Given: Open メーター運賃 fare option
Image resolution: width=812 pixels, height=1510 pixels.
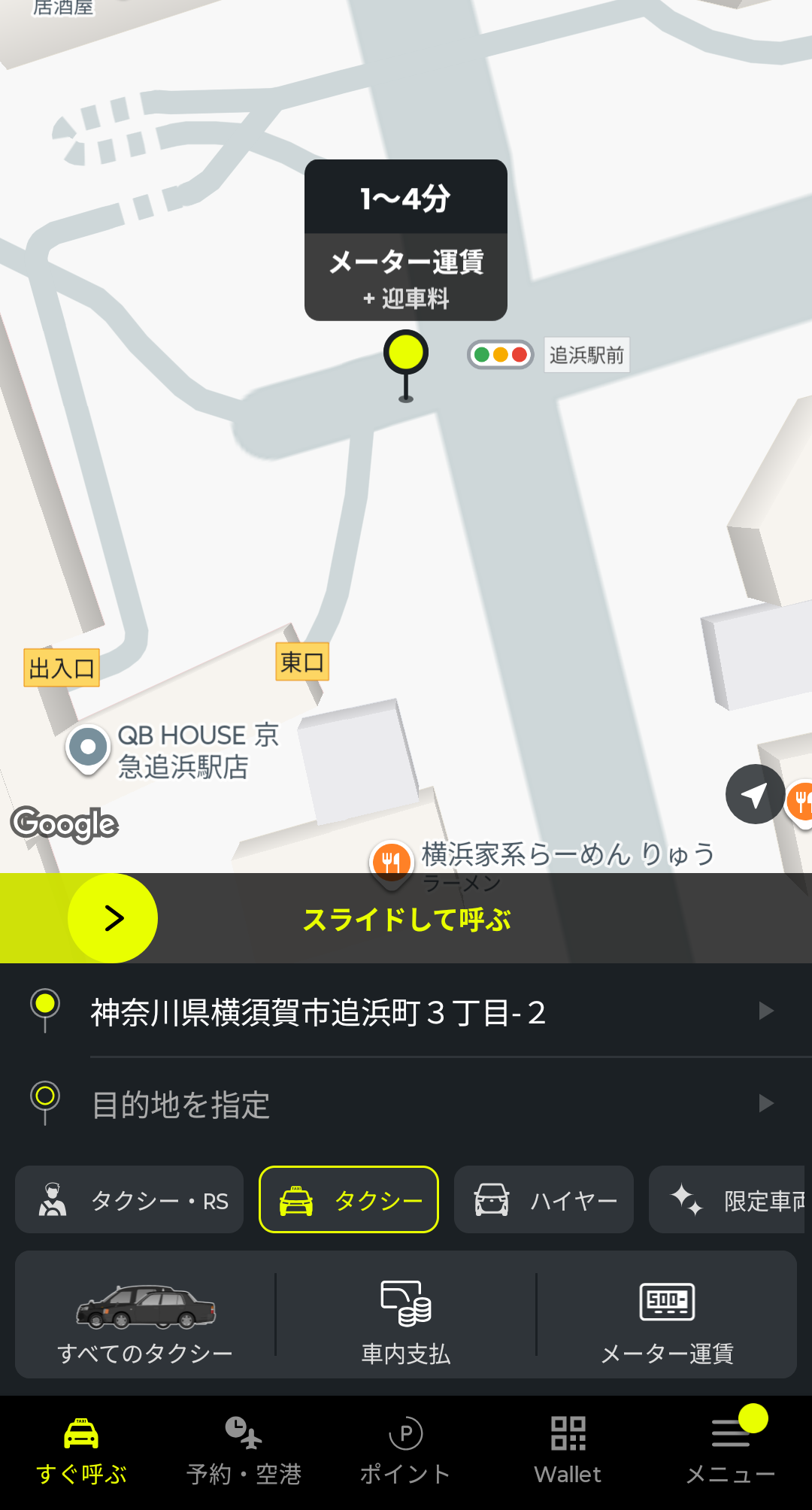Looking at the screenshot, I should (667, 1316).
